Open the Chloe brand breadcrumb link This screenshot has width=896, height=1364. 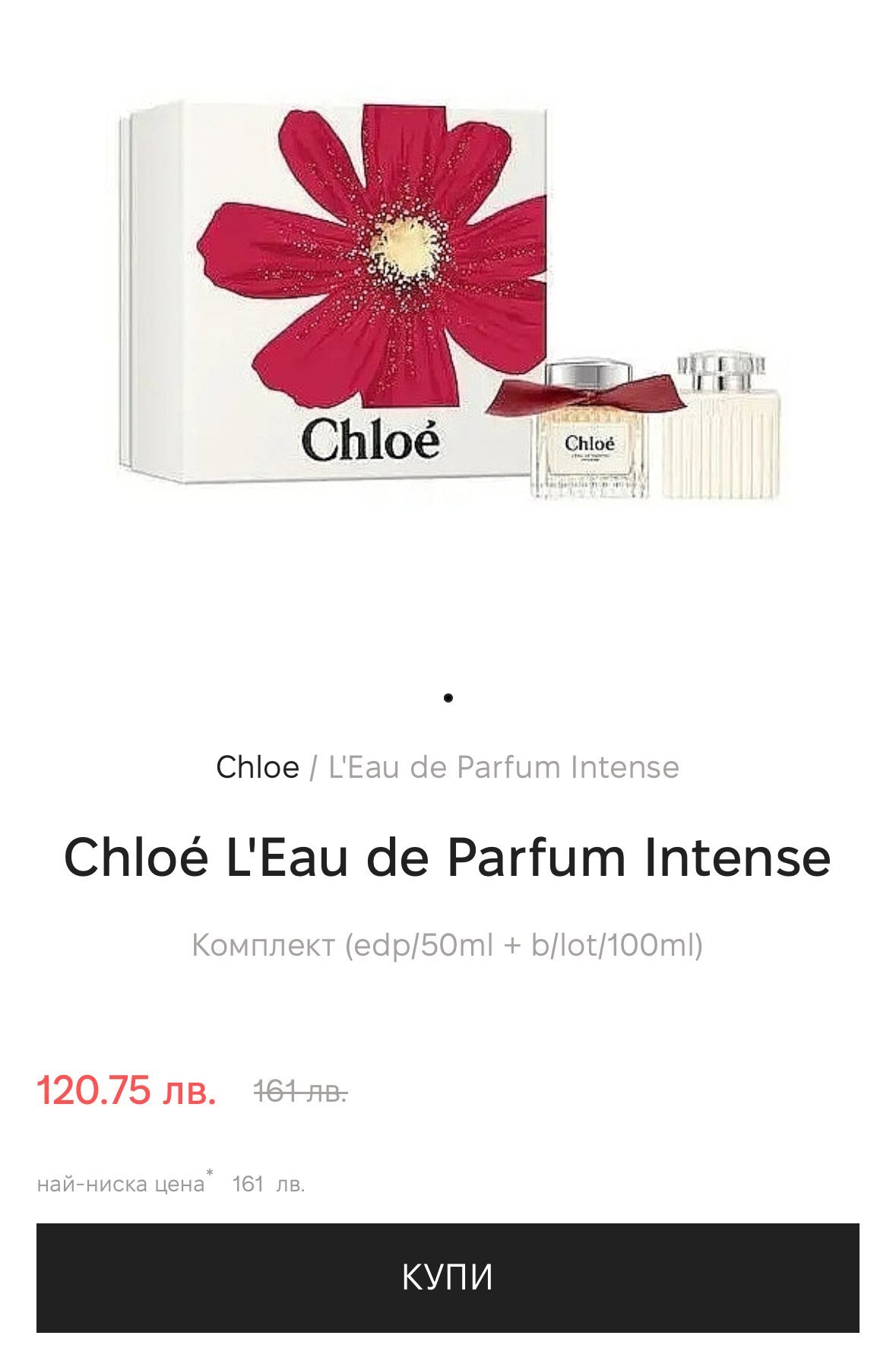click(257, 767)
